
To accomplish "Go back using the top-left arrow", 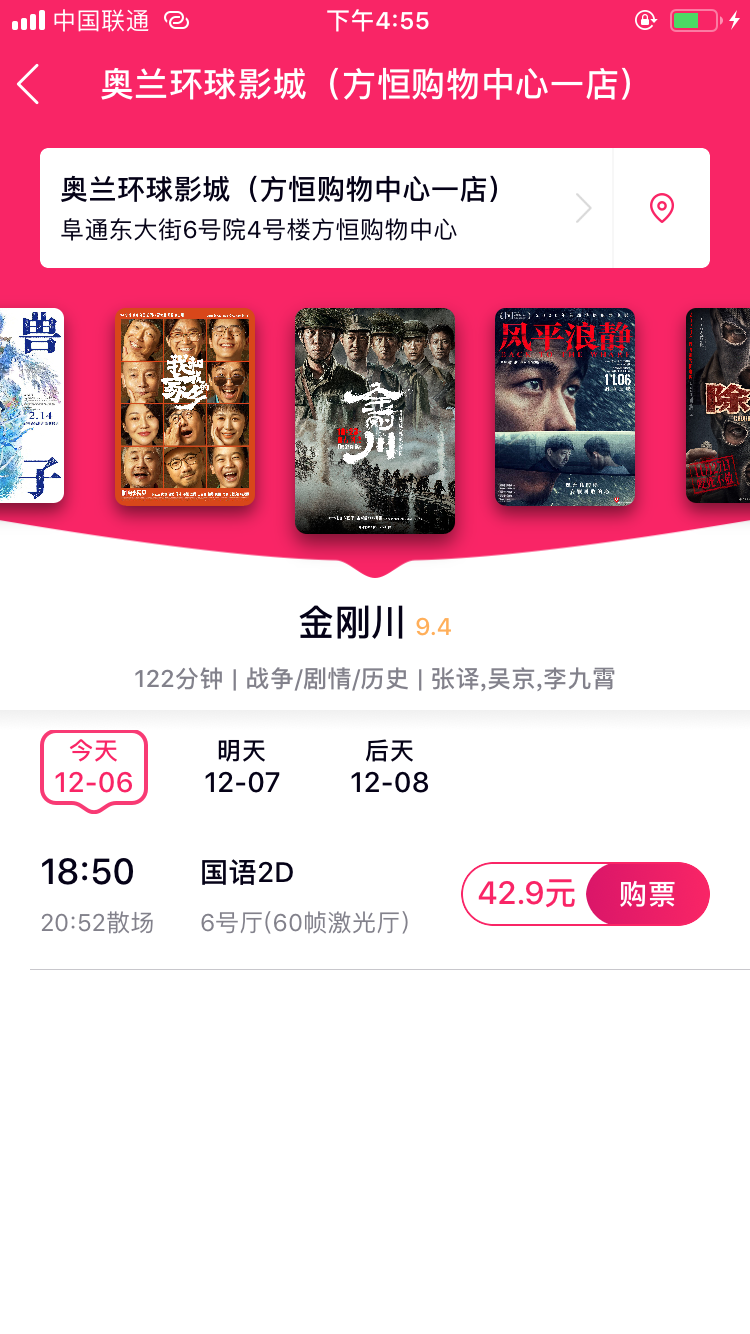I will tap(29, 85).
